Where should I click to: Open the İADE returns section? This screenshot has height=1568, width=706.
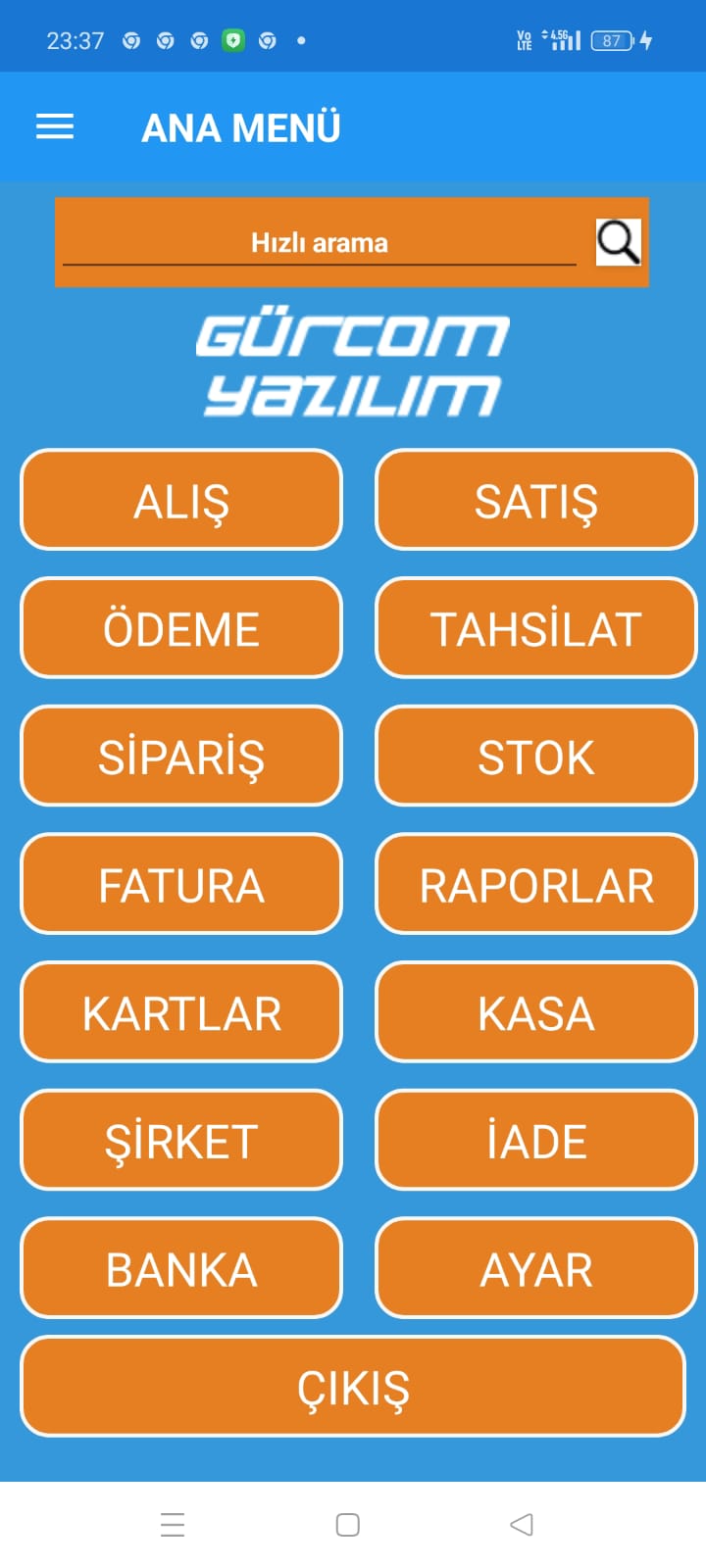click(x=536, y=1141)
